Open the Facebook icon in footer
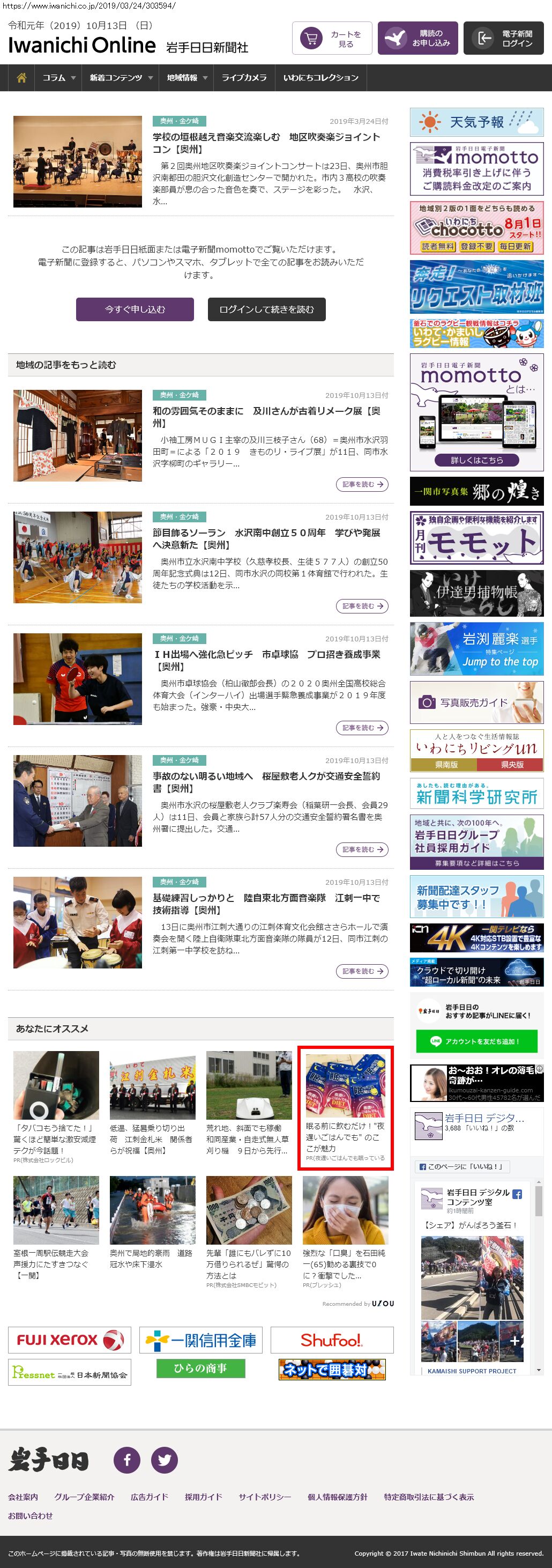Image resolution: width=552 pixels, height=1568 pixels. (127, 1460)
